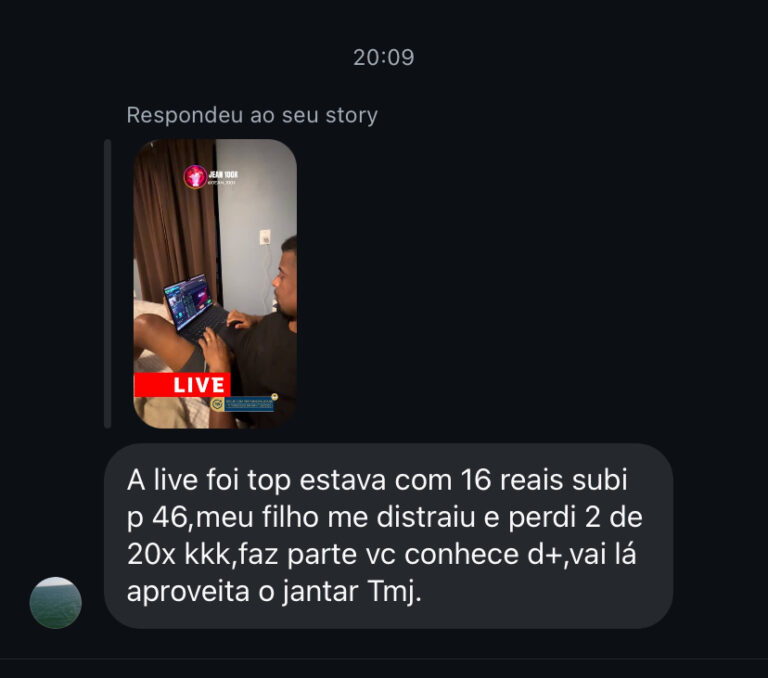Open the sender's profile picture
The width and height of the screenshot is (768, 678).
(55, 602)
